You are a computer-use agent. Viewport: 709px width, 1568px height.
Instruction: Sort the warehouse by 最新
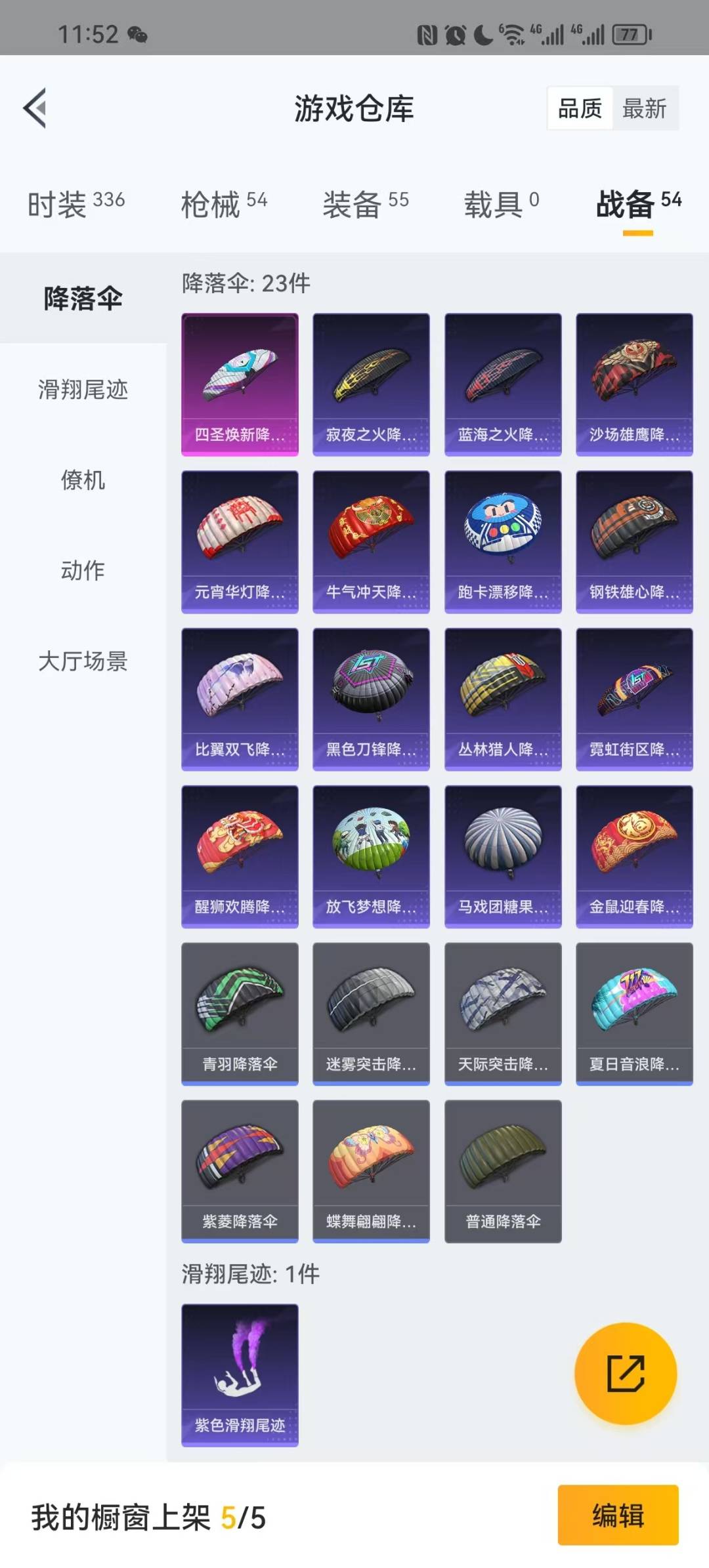point(645,108)
